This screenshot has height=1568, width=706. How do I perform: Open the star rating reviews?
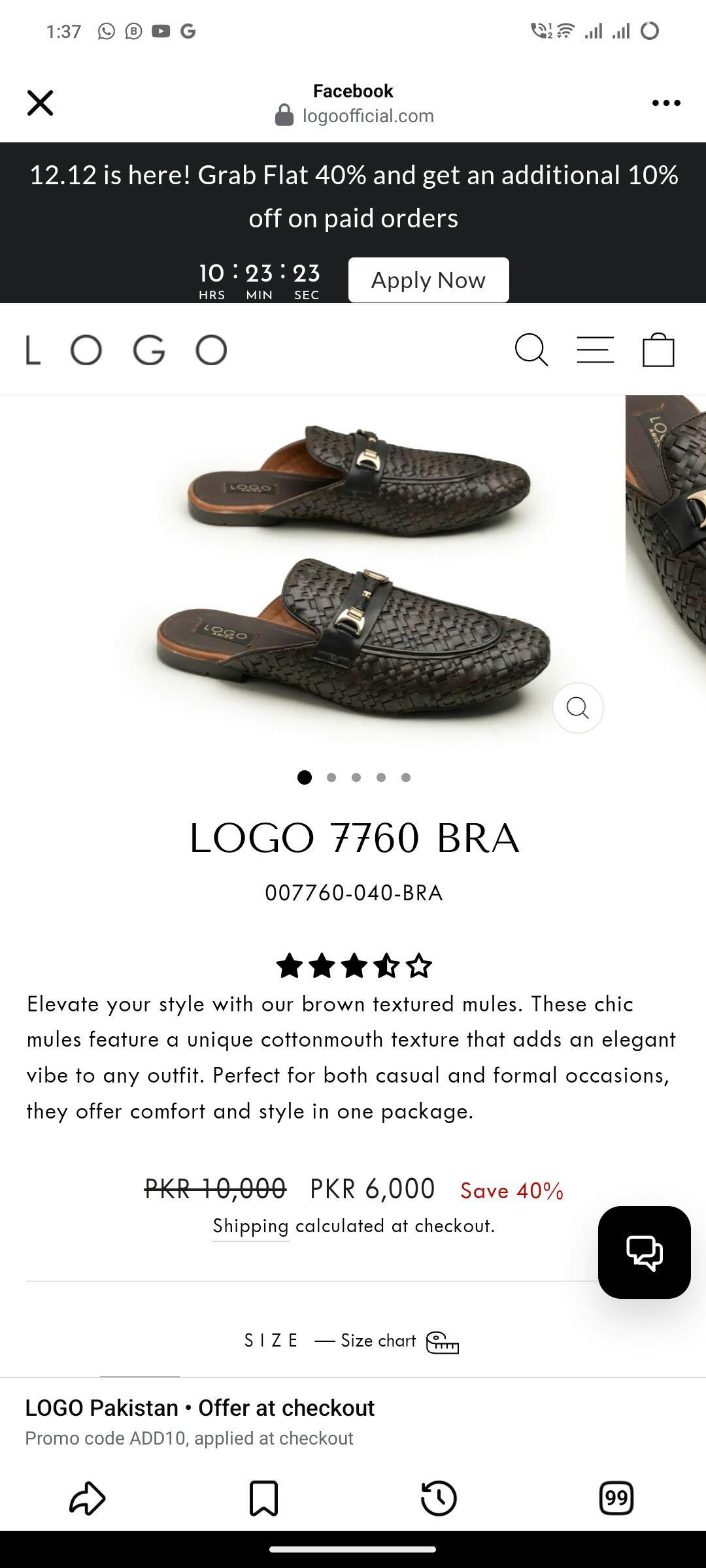(354, 966)
